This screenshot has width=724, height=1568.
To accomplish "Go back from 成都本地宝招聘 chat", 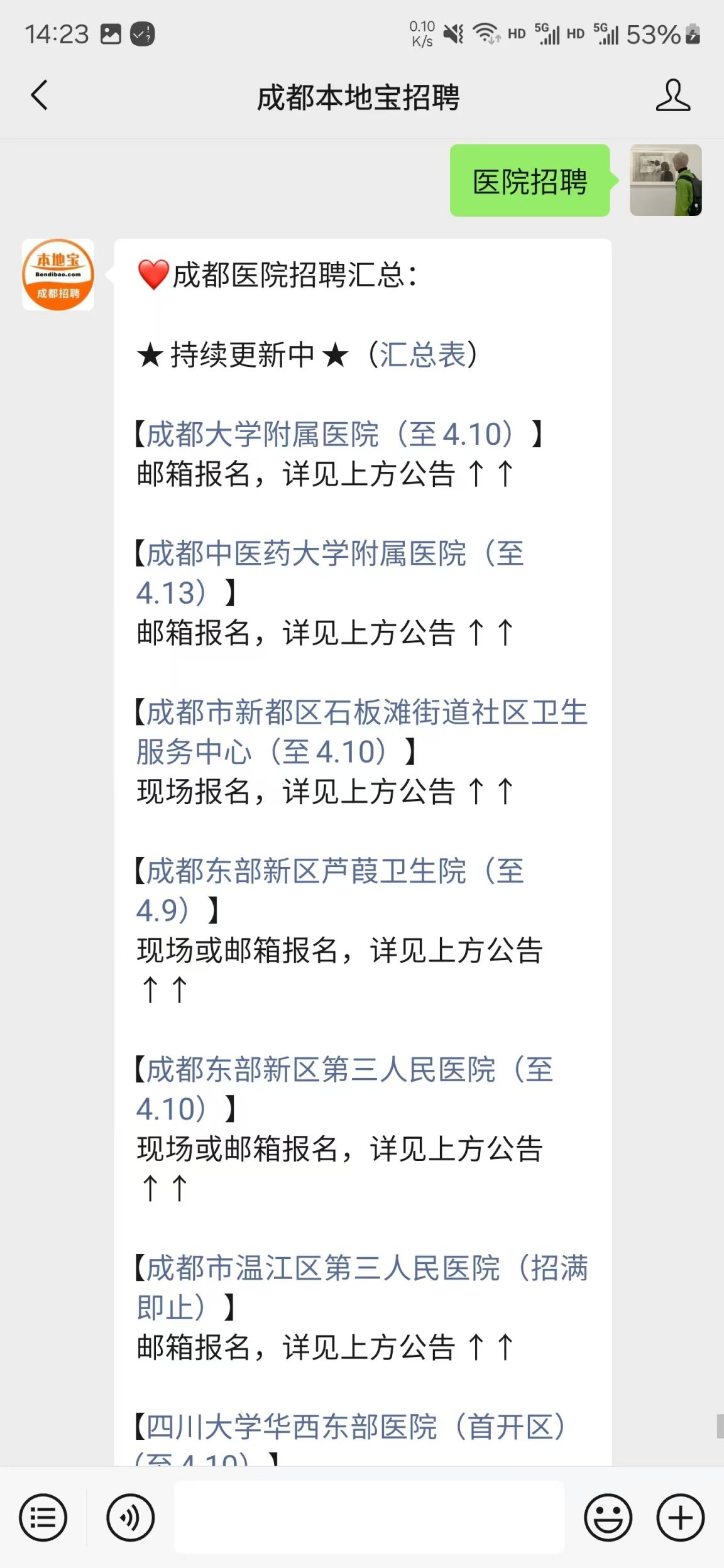I will (x=39, y=95).
